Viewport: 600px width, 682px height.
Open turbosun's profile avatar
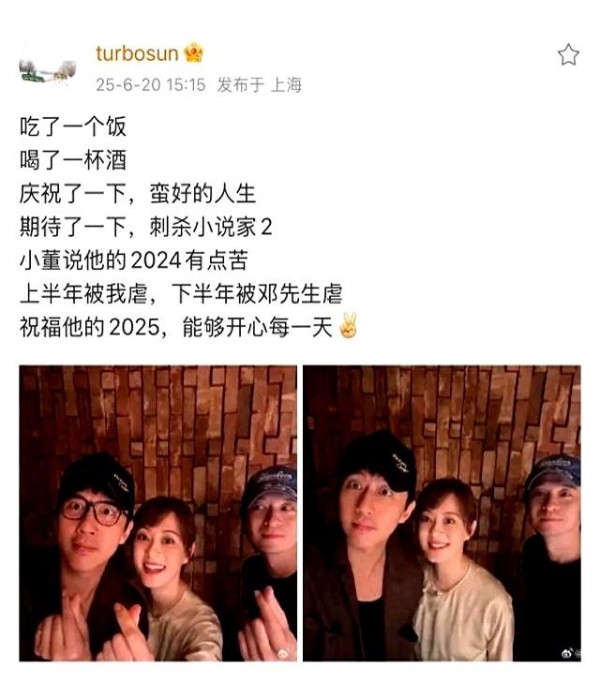pos(47,68)
